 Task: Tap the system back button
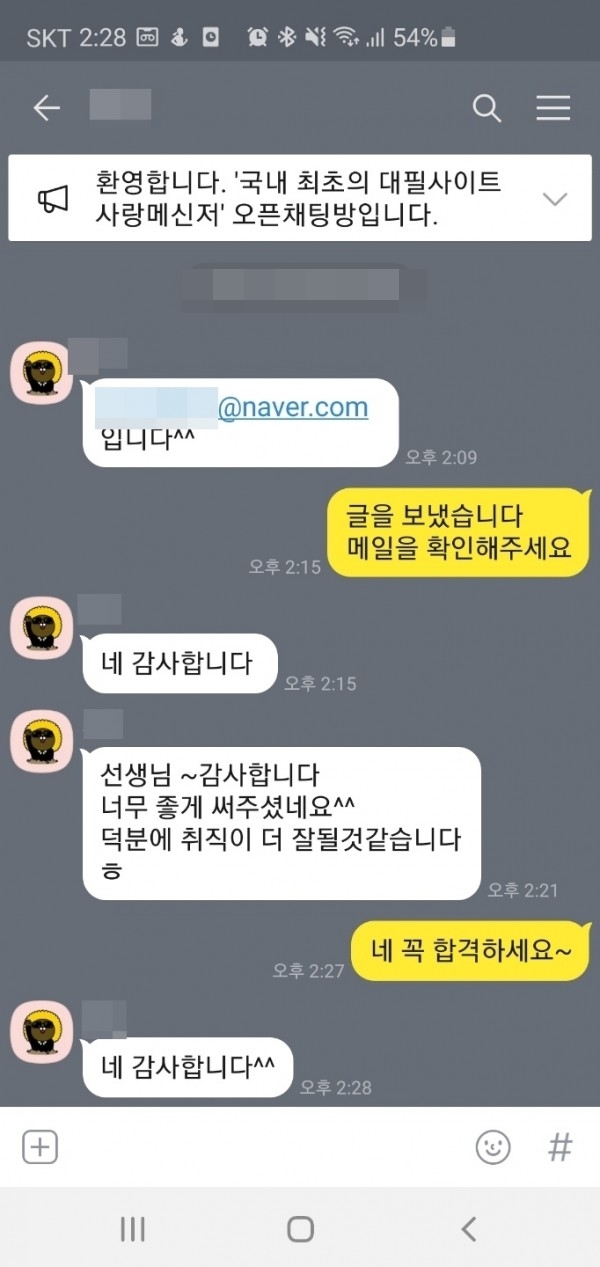[x=468, y=1229]
